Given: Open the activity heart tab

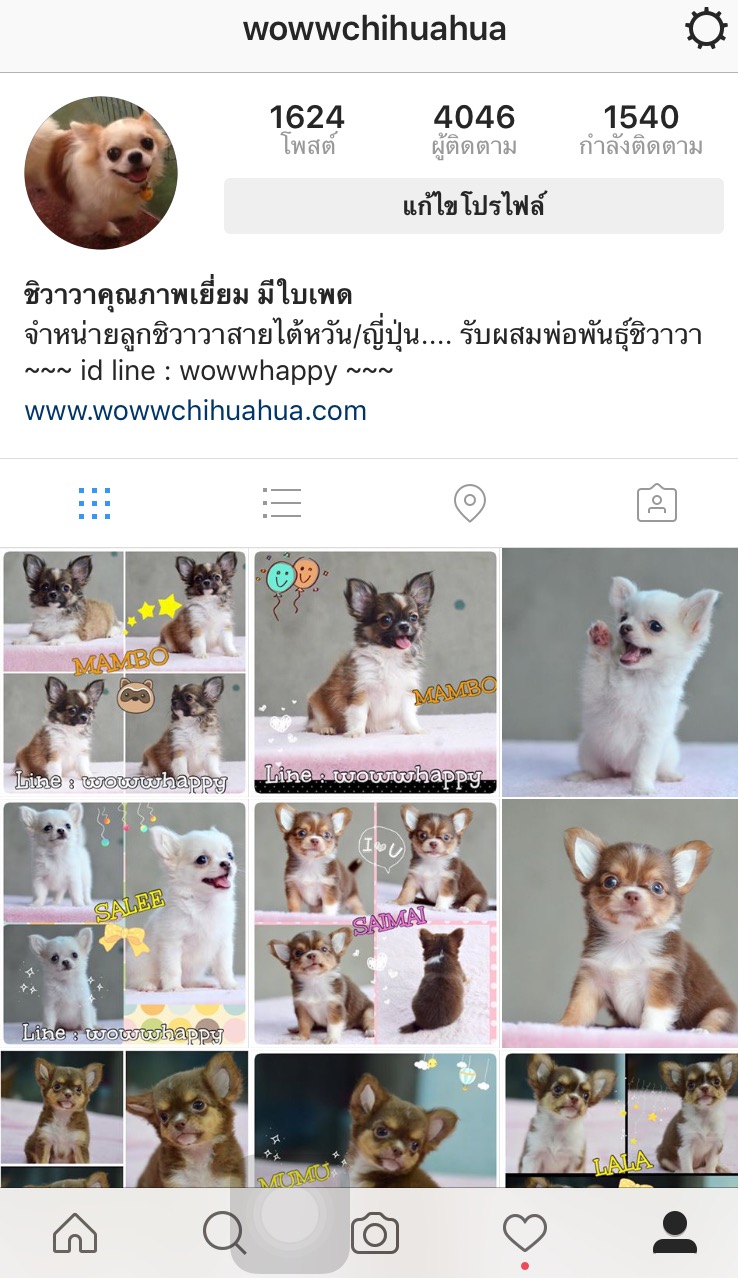Looking at the screenshot, I should (525, 1234).
